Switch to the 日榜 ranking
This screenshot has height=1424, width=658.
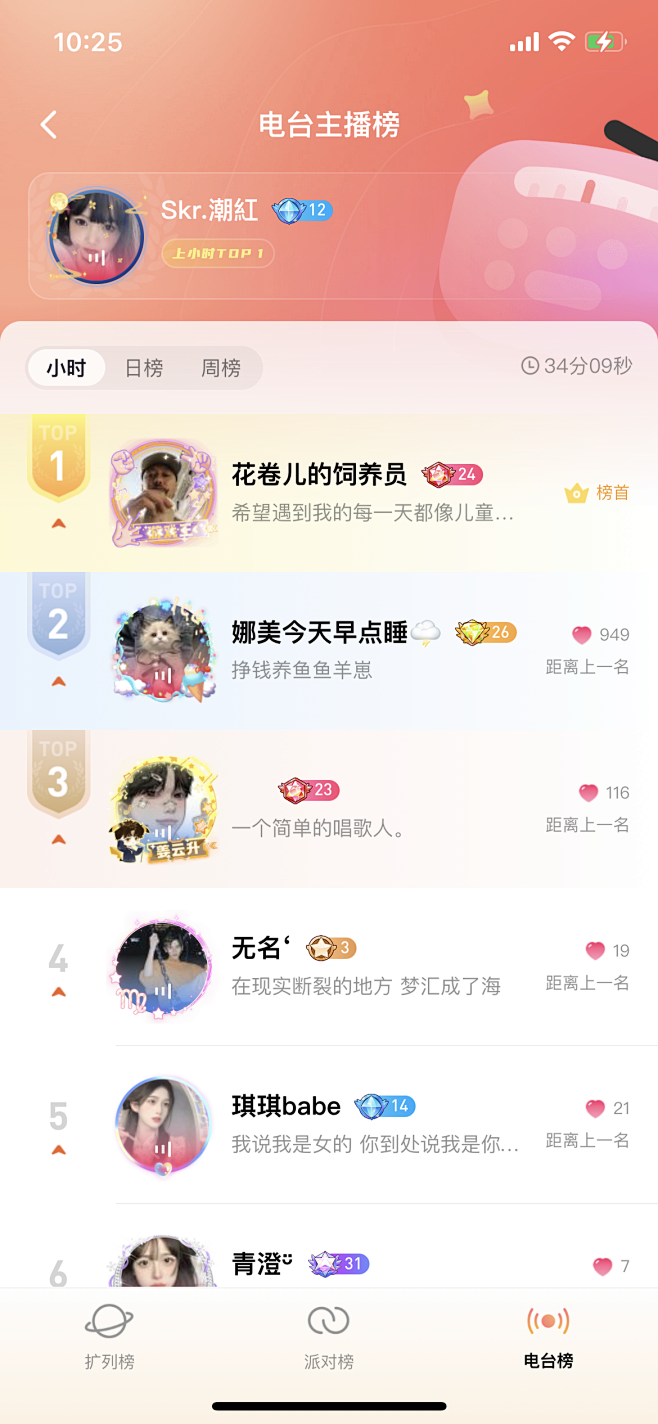point(144,368)
